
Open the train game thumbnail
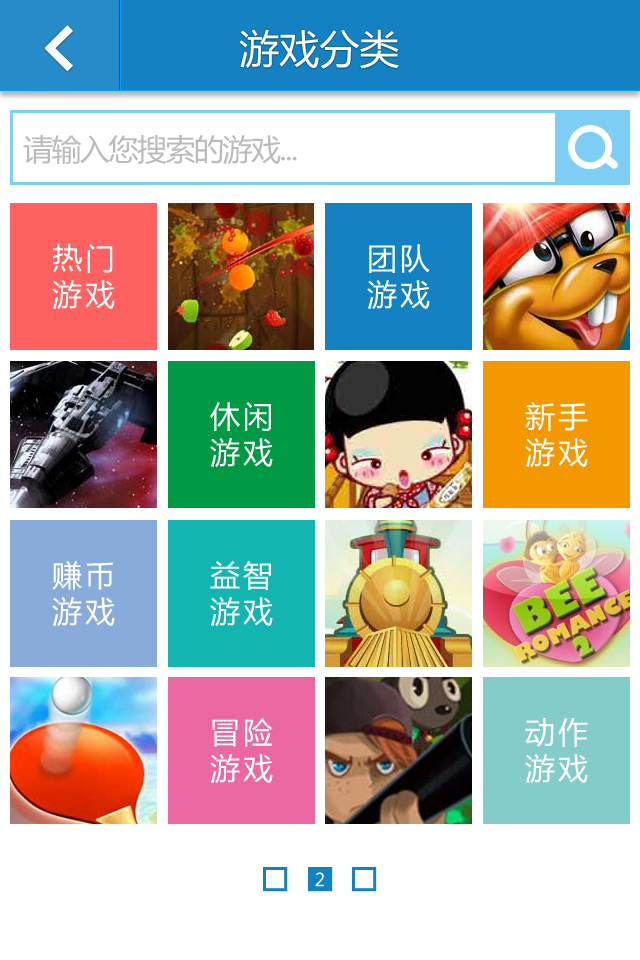pyautogui.click(x=398, y=593)
